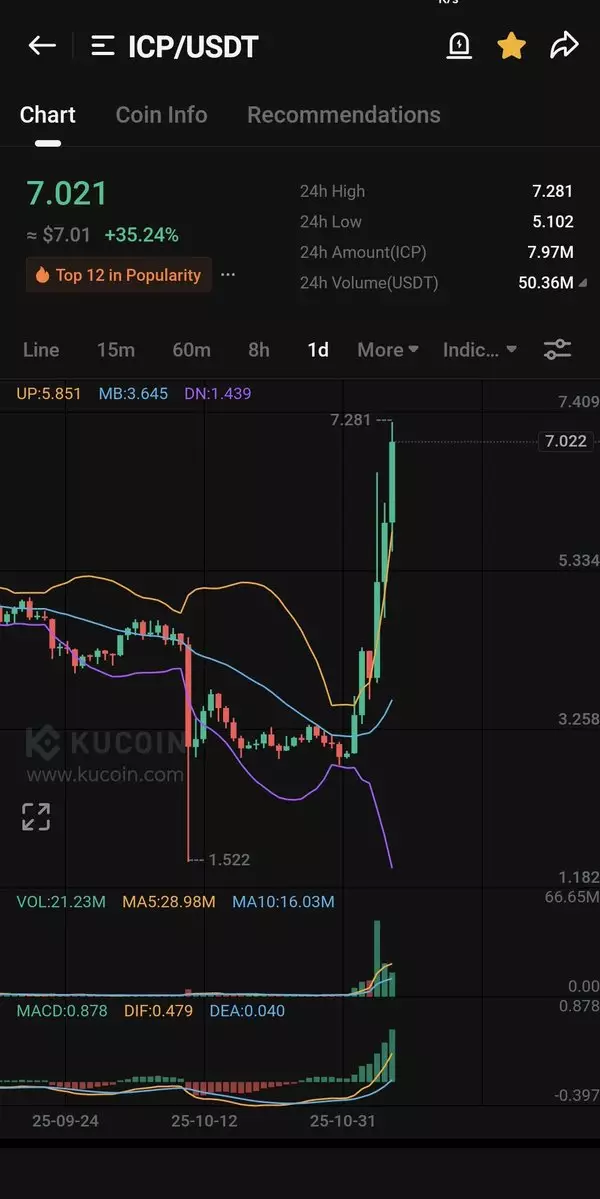The width and height of the screenshot is (600, 1199).
Task: Go back using the arrow
Action: (x=41, y=45)
